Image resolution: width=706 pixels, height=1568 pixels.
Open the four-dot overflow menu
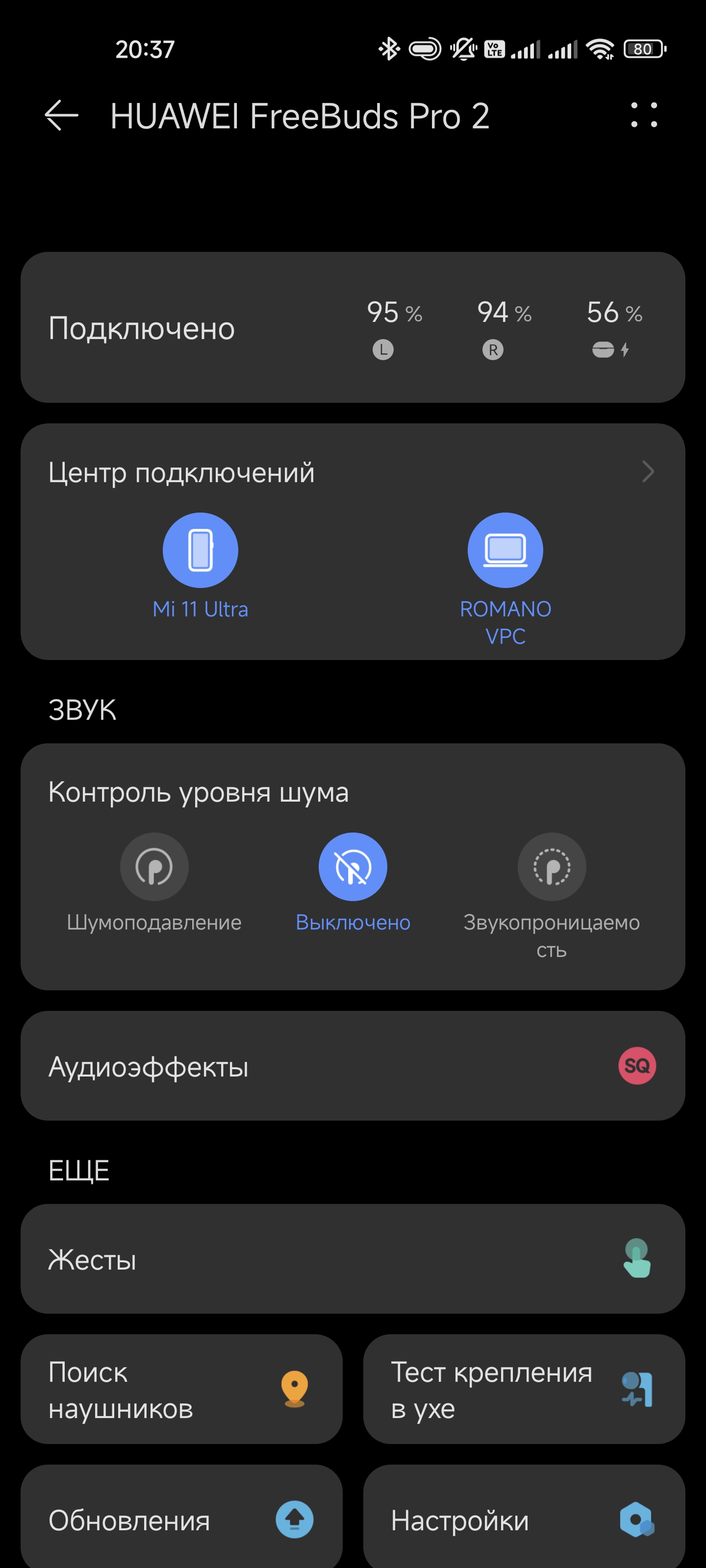643,115
